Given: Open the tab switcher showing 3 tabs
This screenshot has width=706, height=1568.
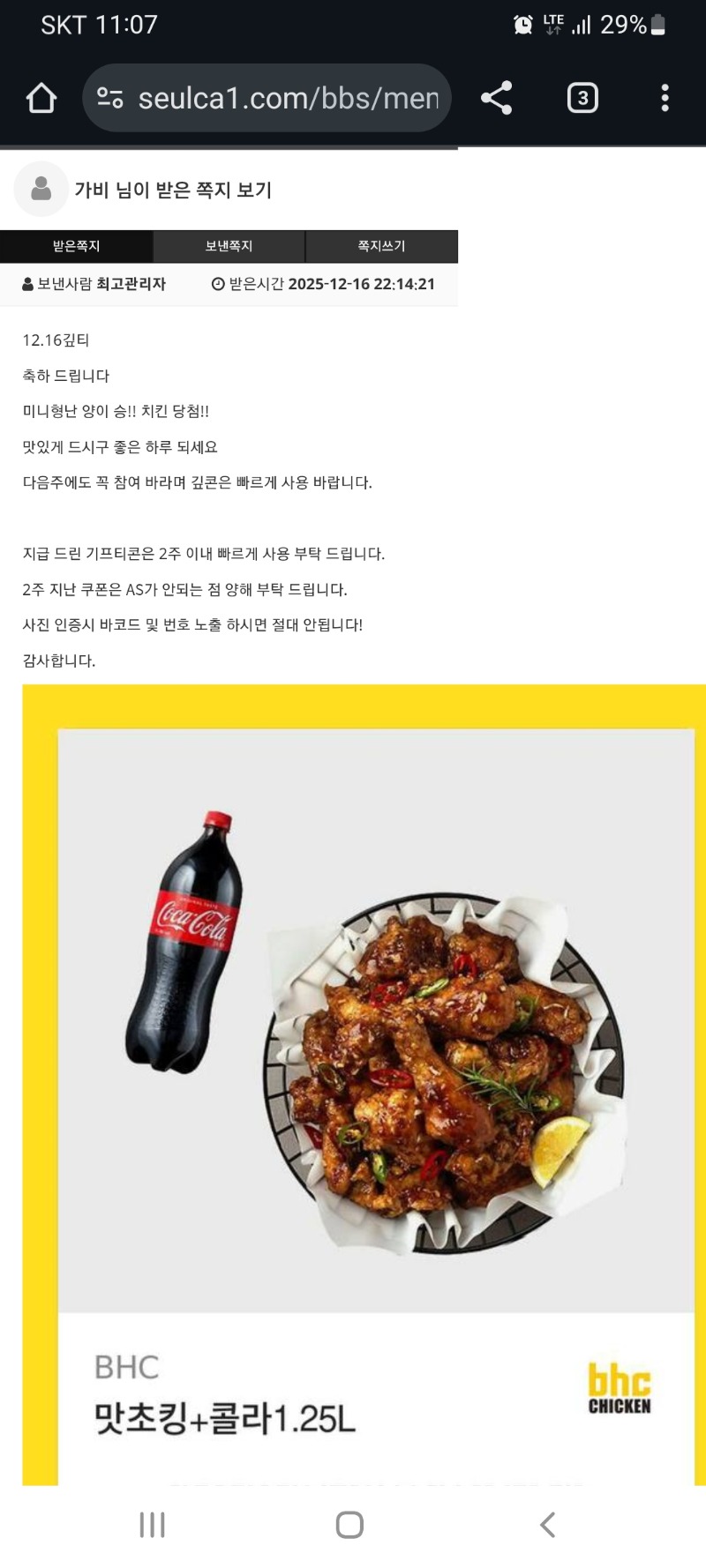Looking at the screenshot, I should point(582,98).
